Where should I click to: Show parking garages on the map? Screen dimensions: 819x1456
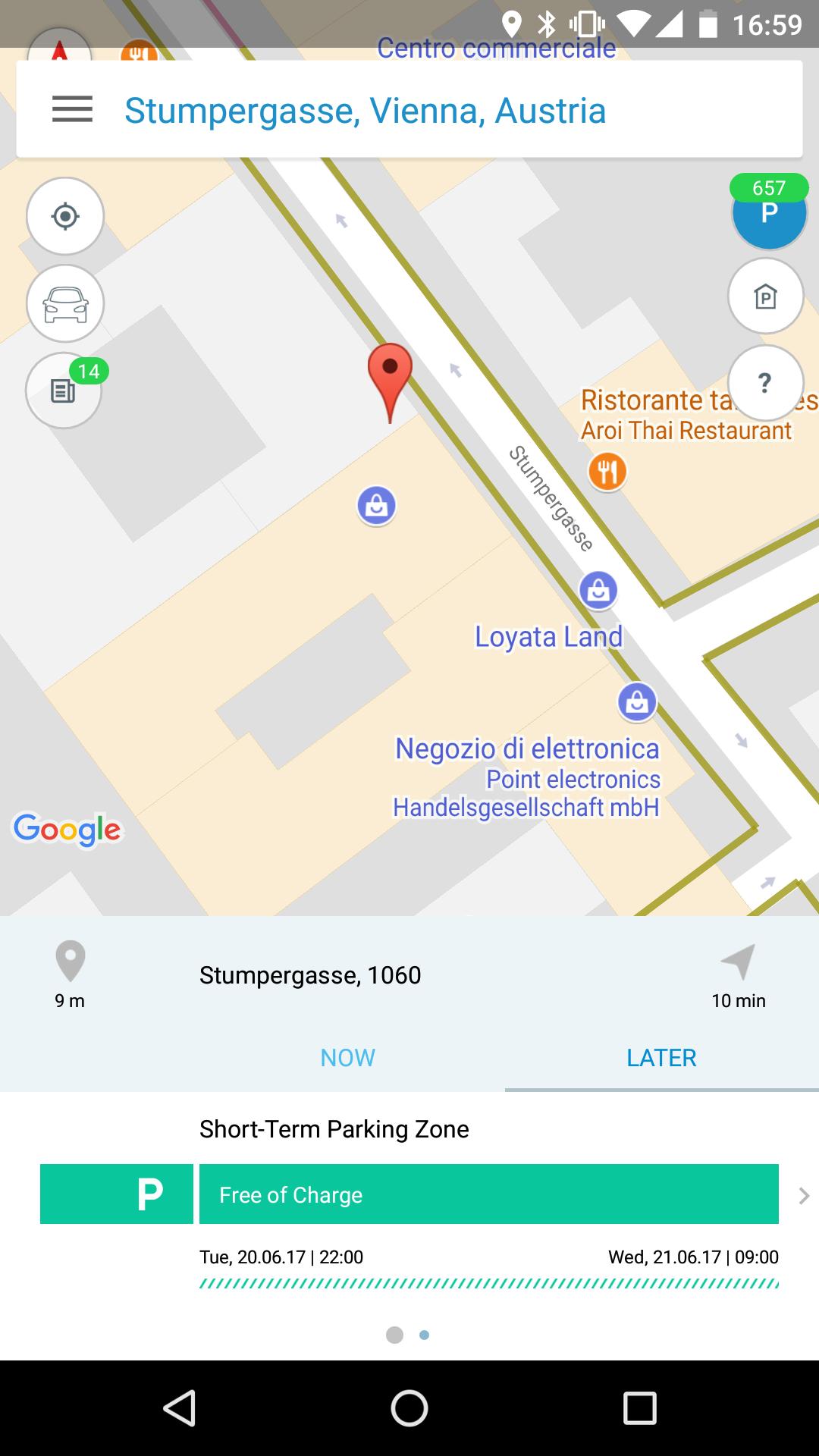point(765,297)
